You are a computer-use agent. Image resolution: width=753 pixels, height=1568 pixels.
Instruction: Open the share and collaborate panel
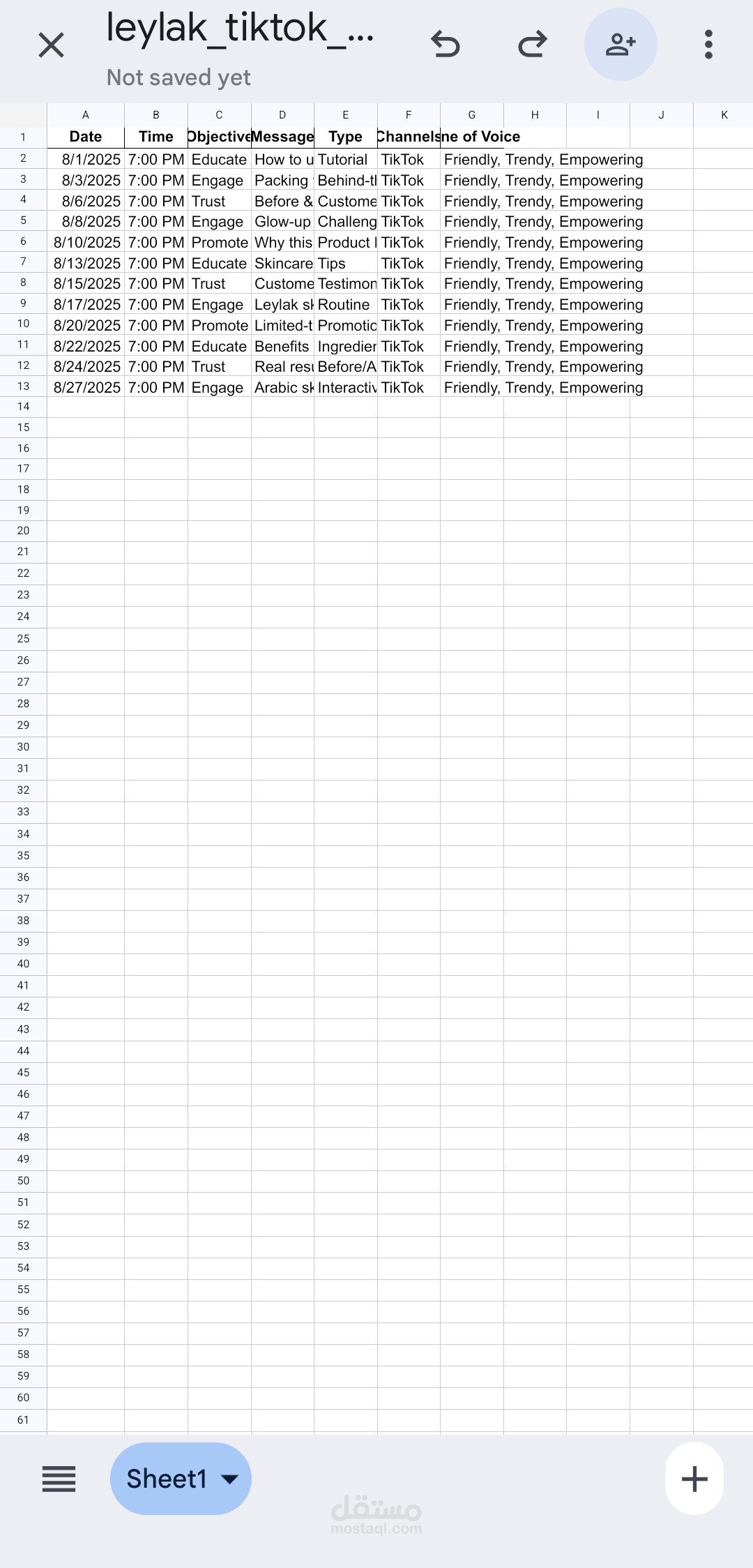[x=620, y=44]
